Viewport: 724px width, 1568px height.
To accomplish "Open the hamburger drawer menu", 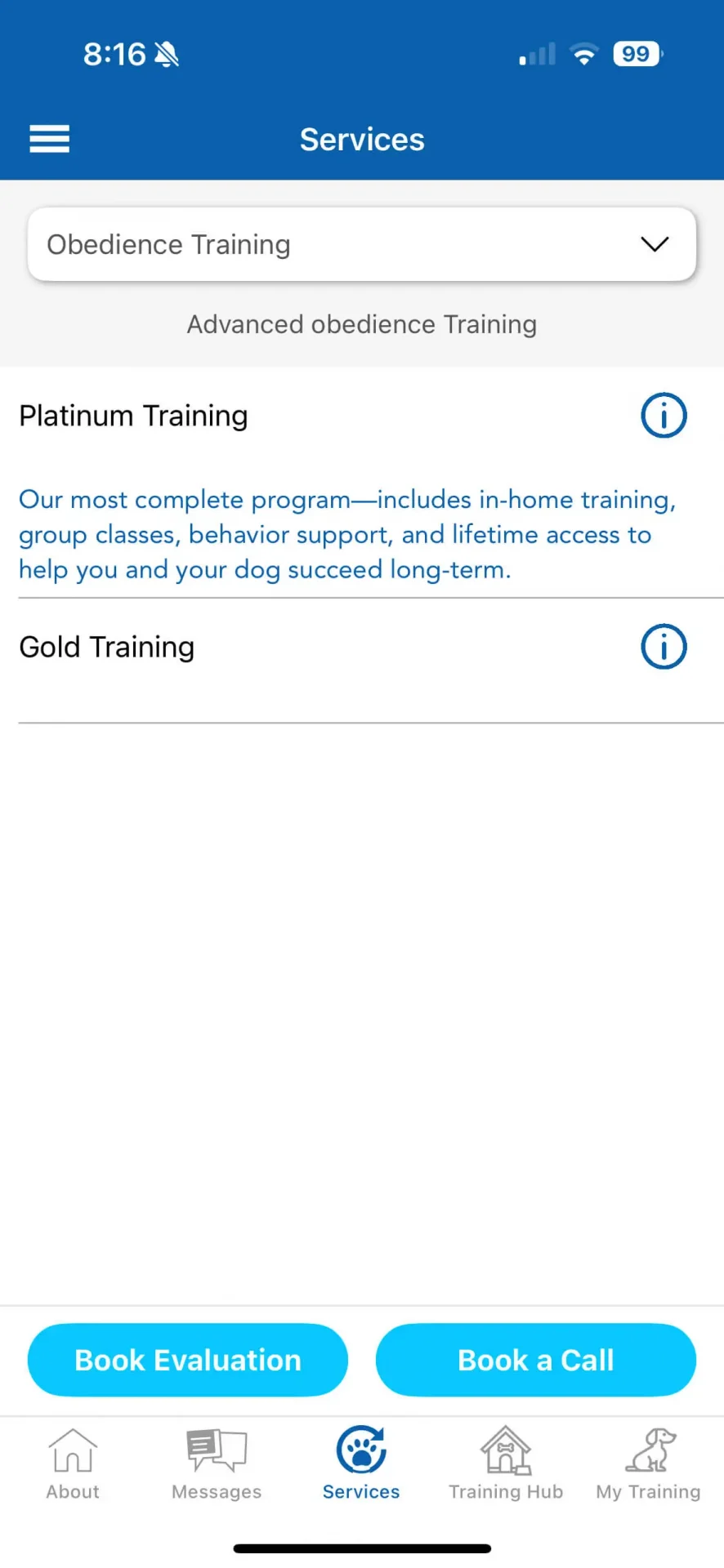I will 49,139.
